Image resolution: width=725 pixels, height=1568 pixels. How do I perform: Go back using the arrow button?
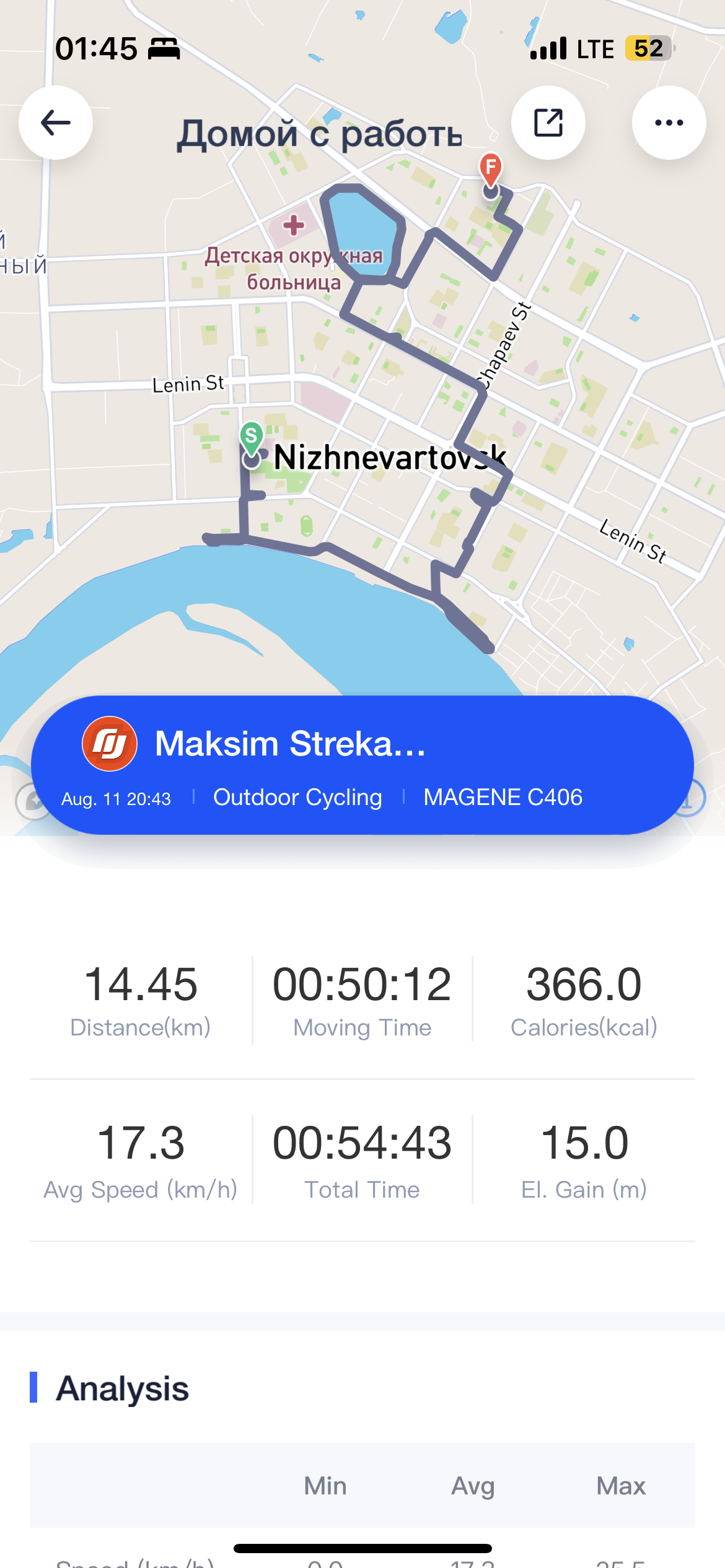tap(56, 123)
